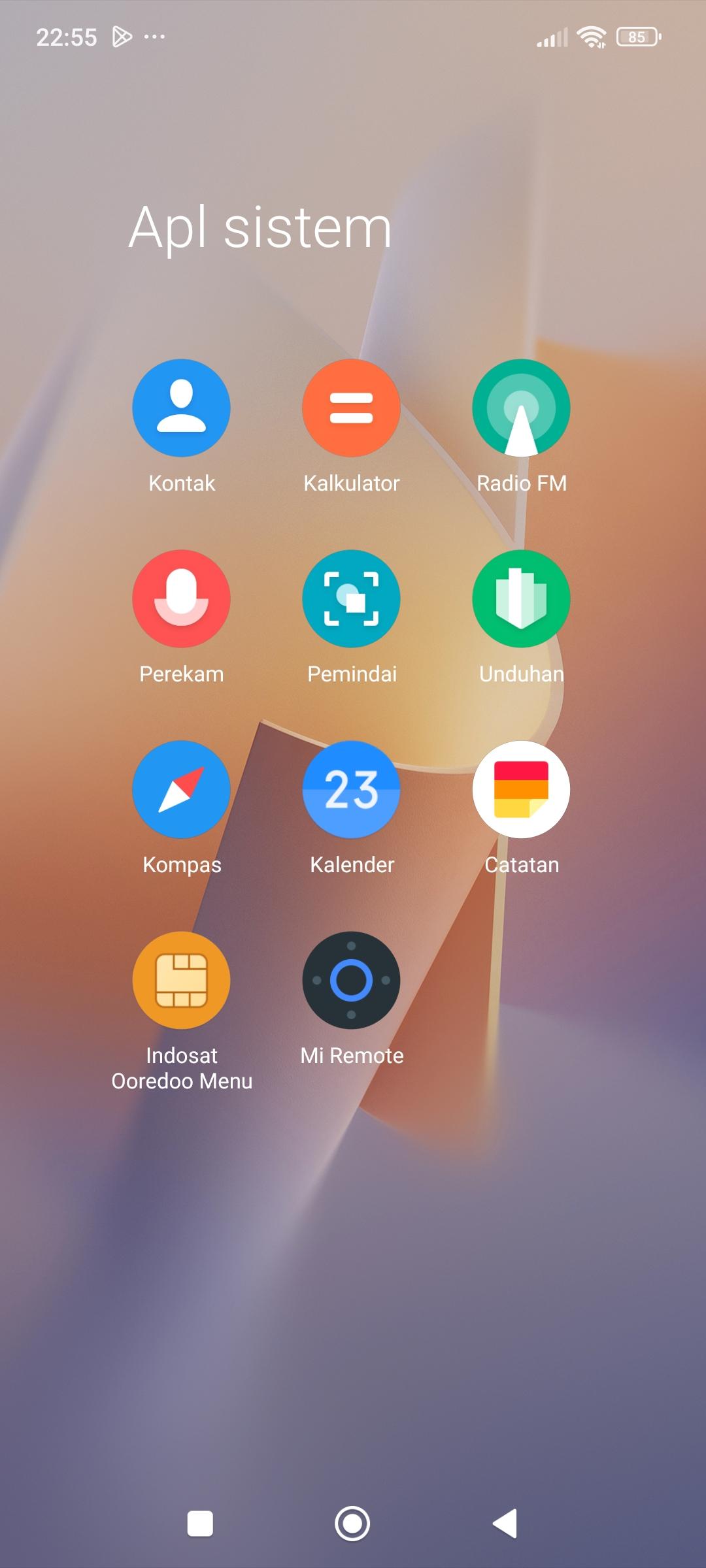Go back with the navigation back button
This screenshot has width=706, height=1568.
(x=505, y=1524)
